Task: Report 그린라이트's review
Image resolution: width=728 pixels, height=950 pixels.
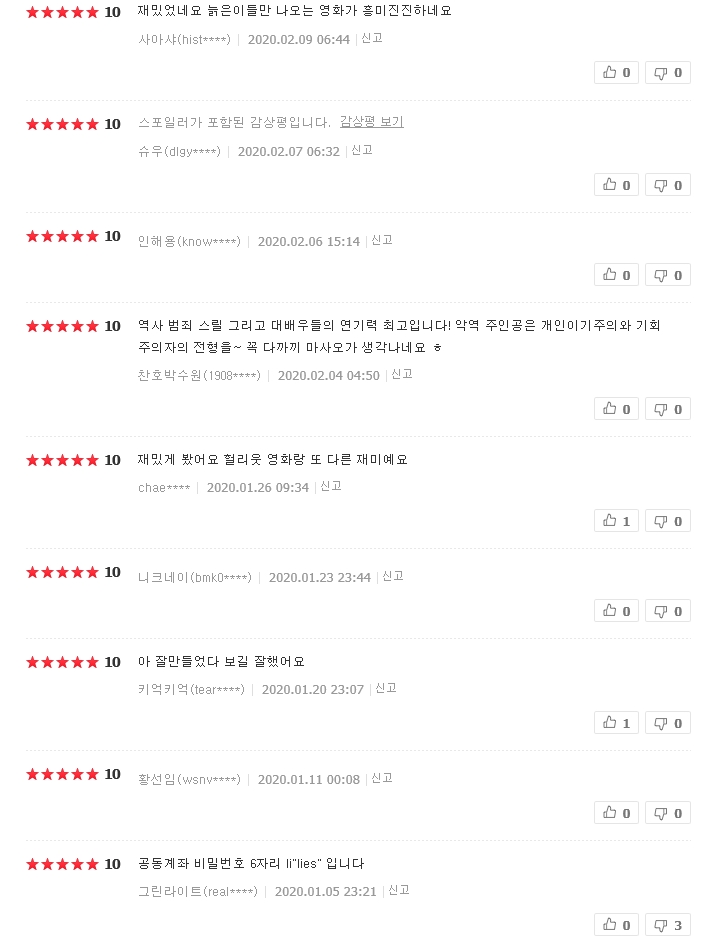Action: coord(399,890)
